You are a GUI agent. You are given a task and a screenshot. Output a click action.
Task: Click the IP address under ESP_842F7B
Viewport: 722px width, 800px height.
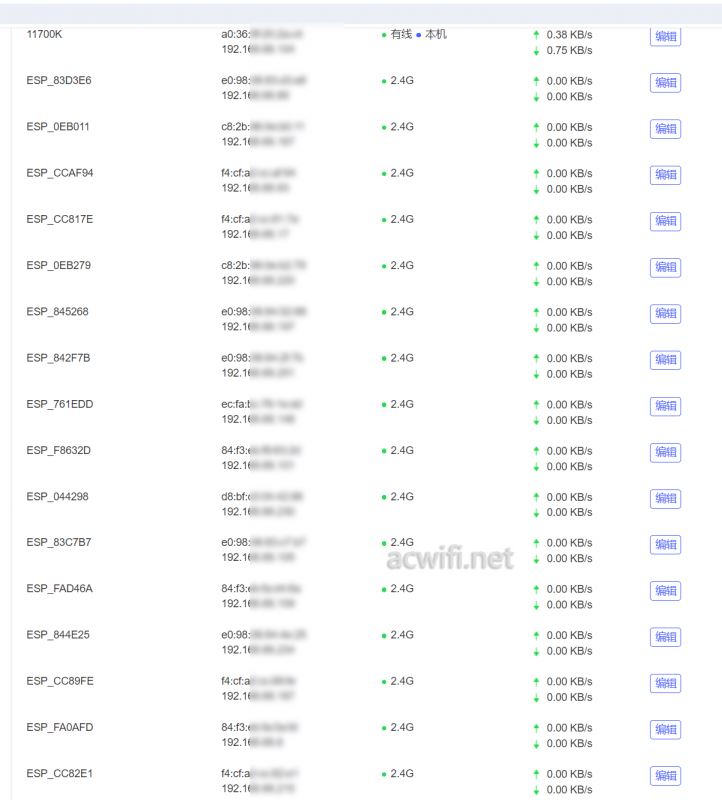pos(248,374)
